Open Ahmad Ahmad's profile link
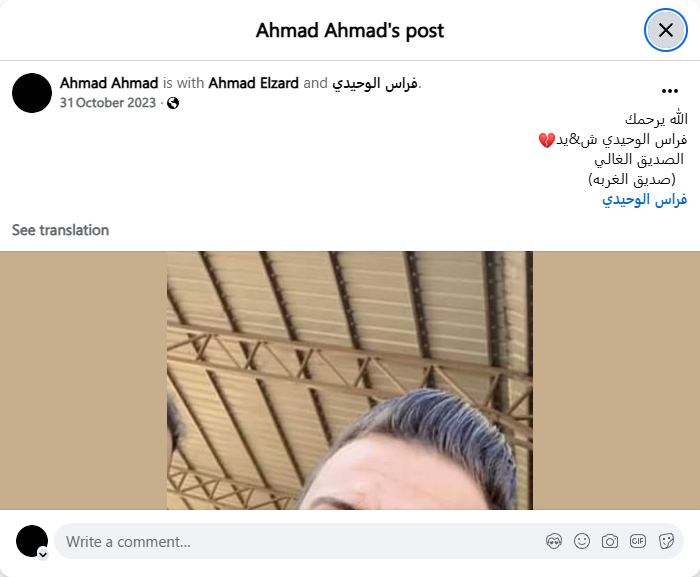This screenshot has height=577, width=700. pos(109,83)
